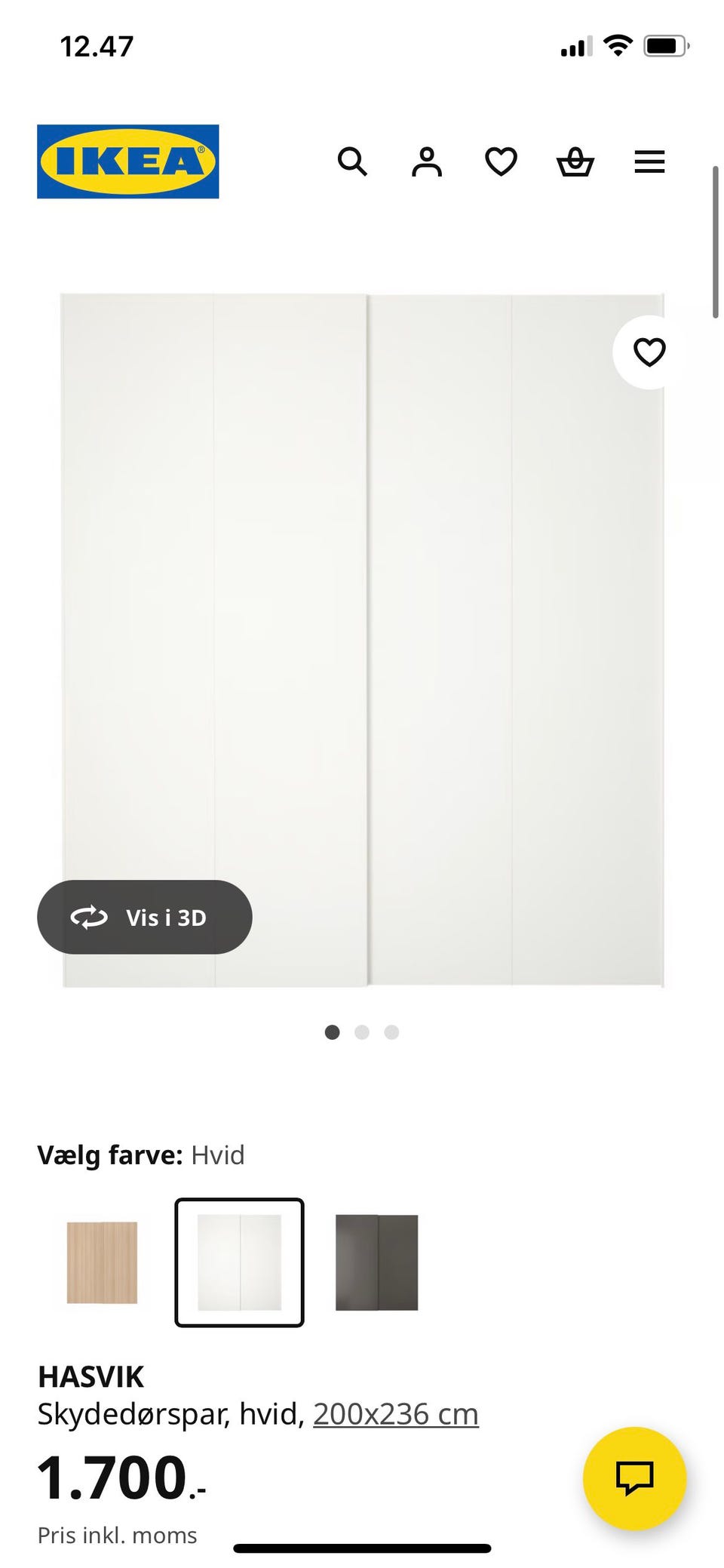Go to the IKEA home page
The image size is (724, 1568).
[x=127, y=161]
